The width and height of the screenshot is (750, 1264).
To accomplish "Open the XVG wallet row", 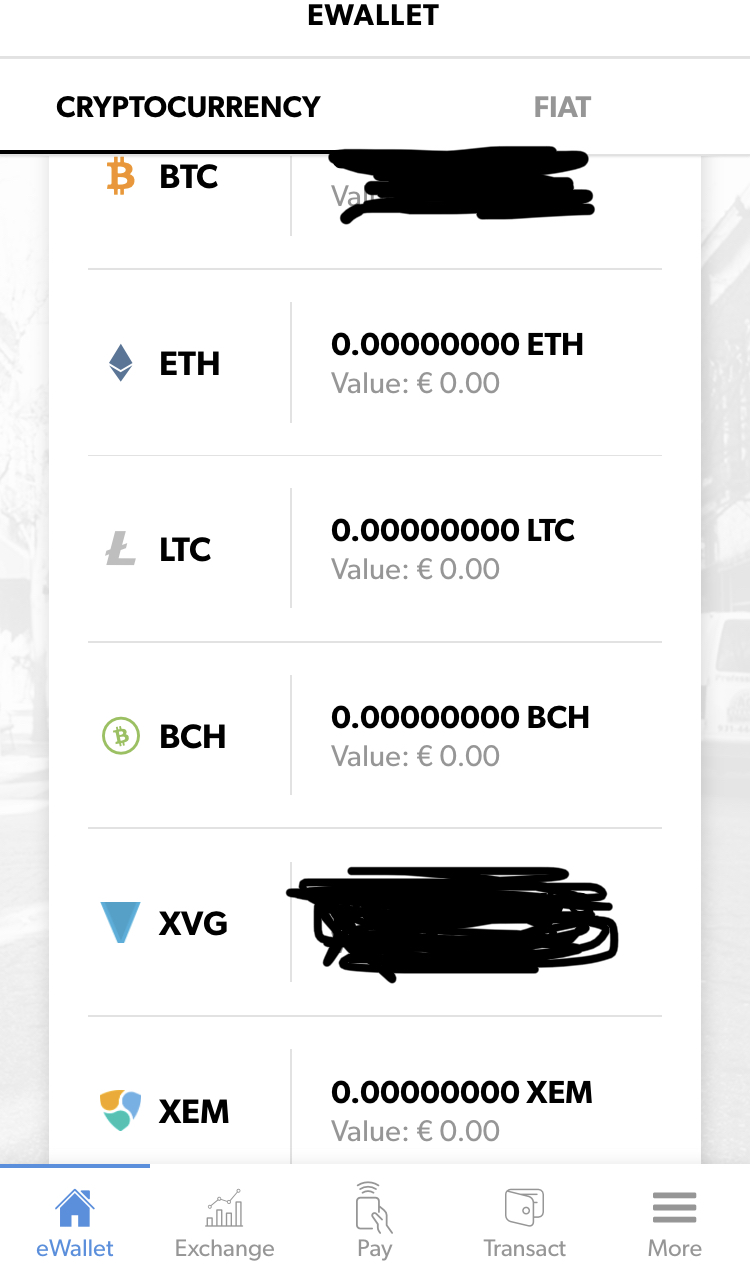I will tap(375, 922).
